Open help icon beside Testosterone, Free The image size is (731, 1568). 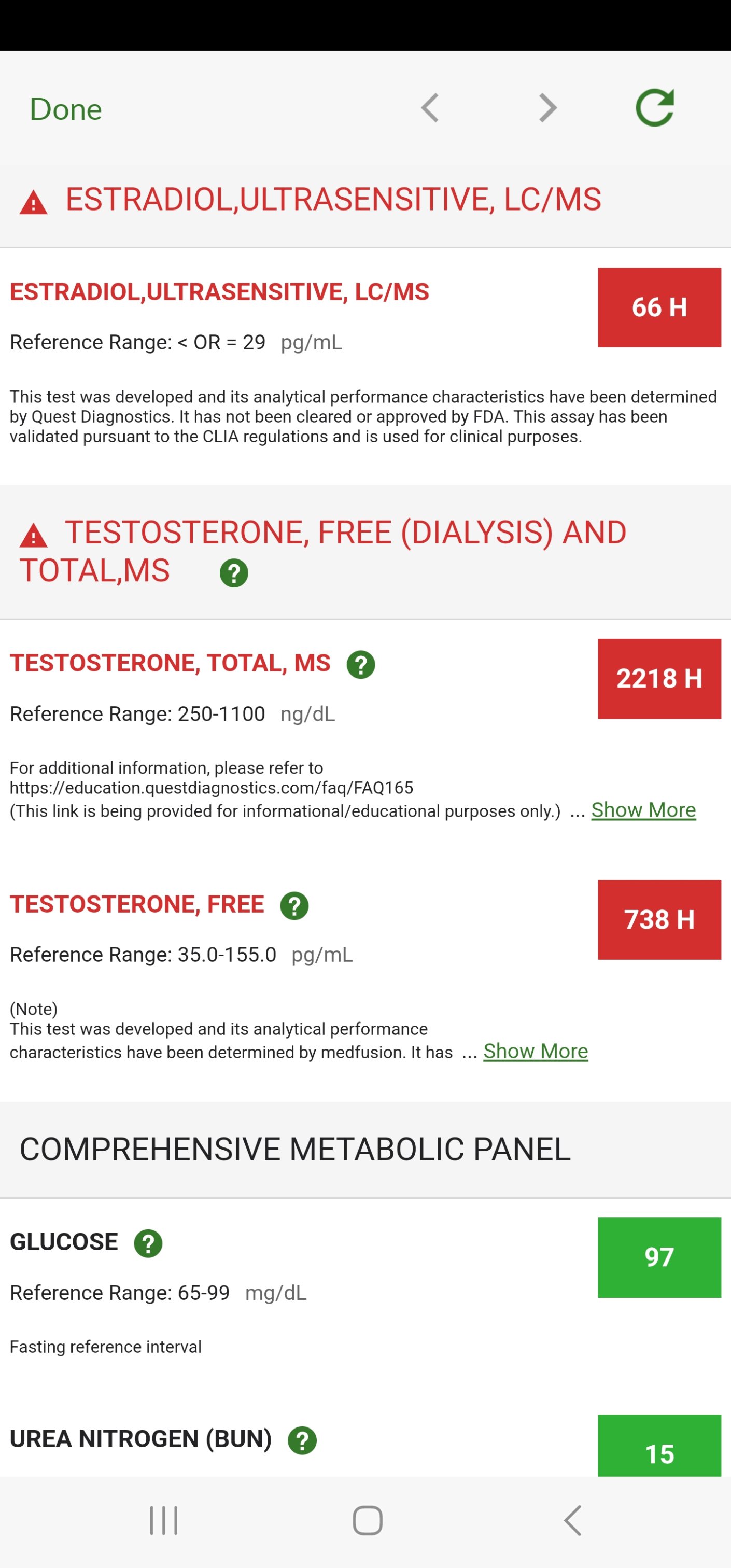294,905
